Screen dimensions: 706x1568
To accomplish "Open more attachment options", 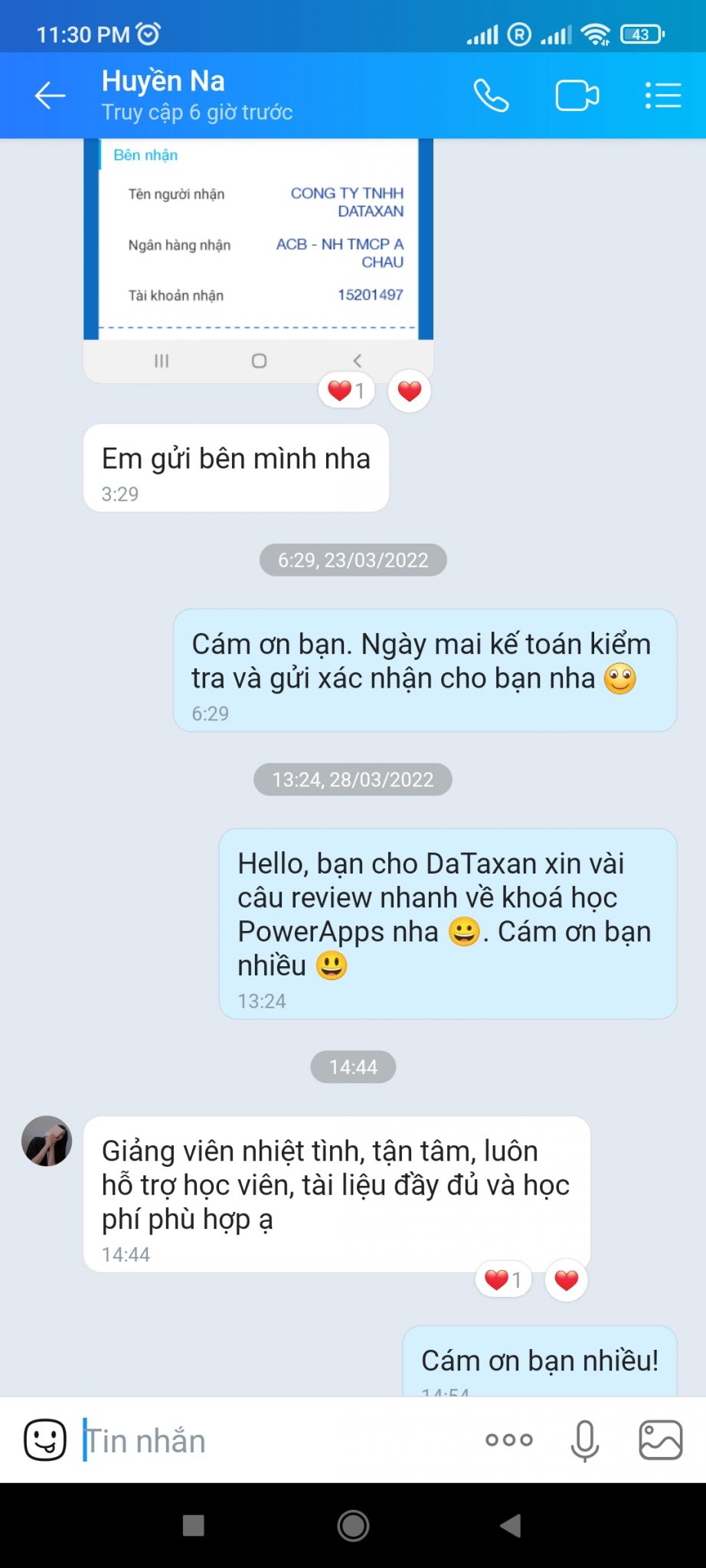I will click(x=509, y=1440).
